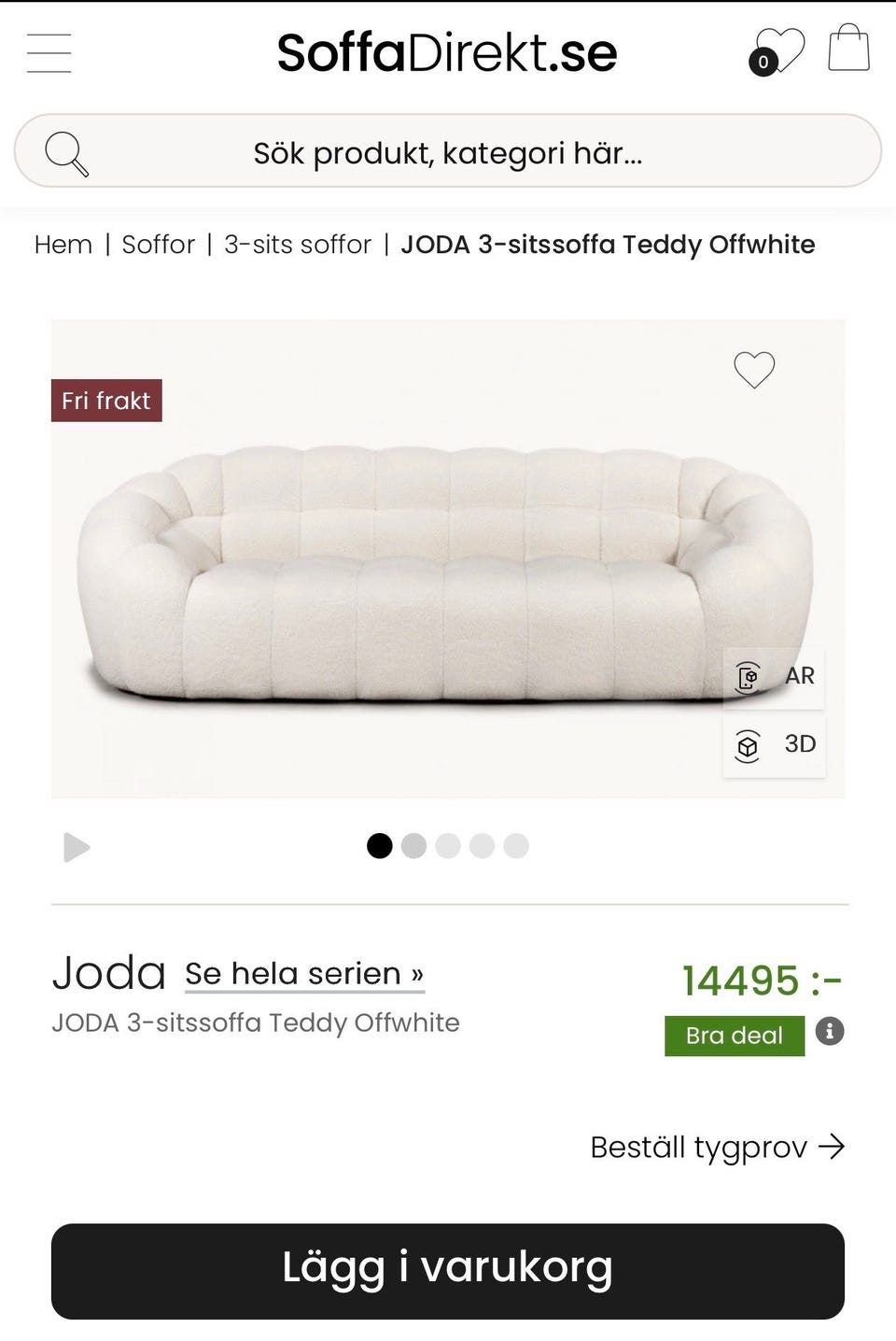The image size is (896, 1341).
Task: Select the last carousel dot
Action: (516, 845)
